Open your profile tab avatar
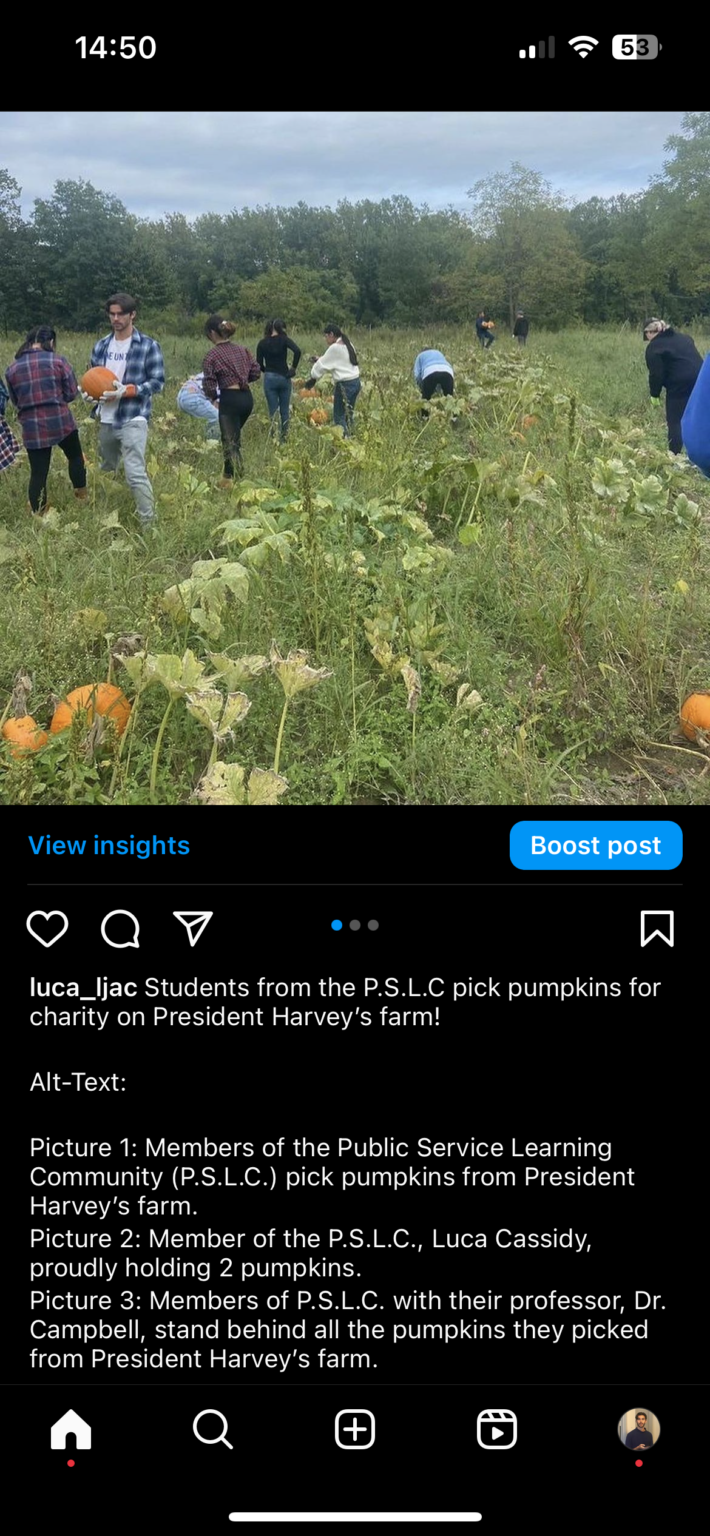 click(639, 1430)
